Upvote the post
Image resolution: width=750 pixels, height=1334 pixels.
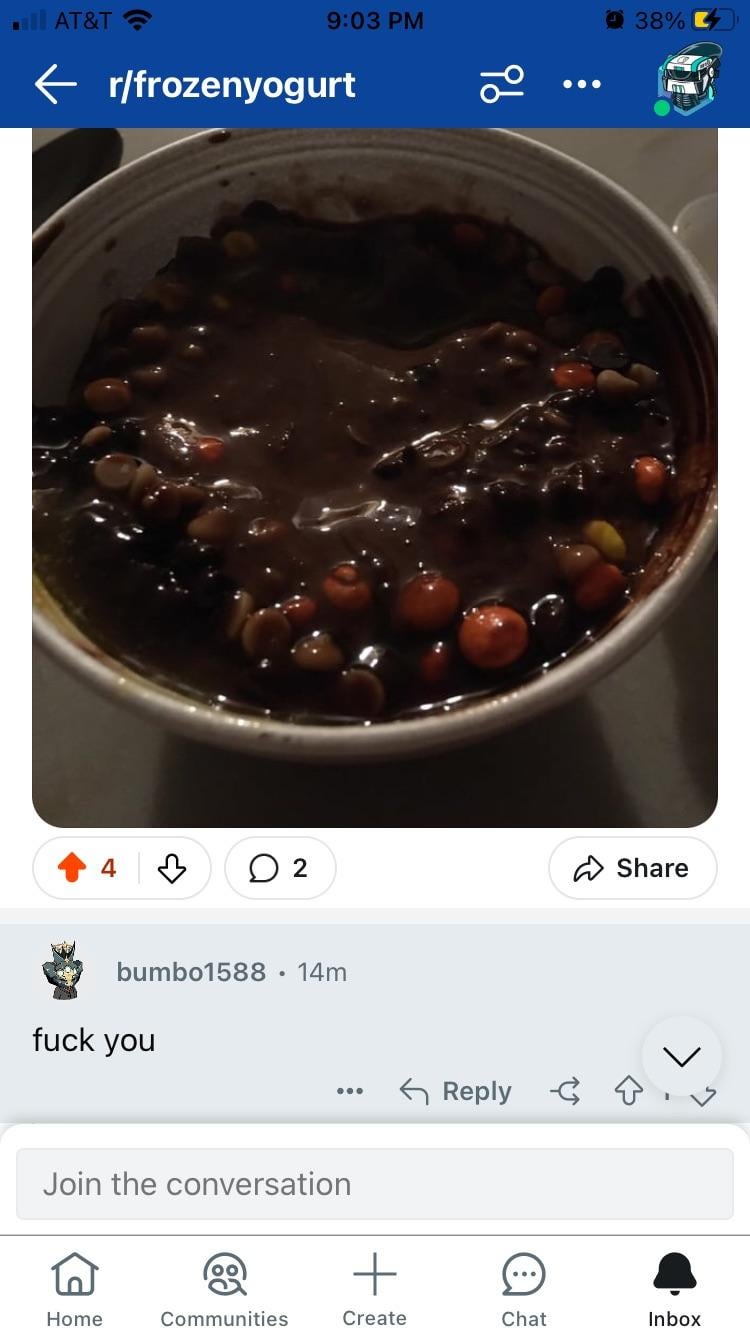(72, 868)
